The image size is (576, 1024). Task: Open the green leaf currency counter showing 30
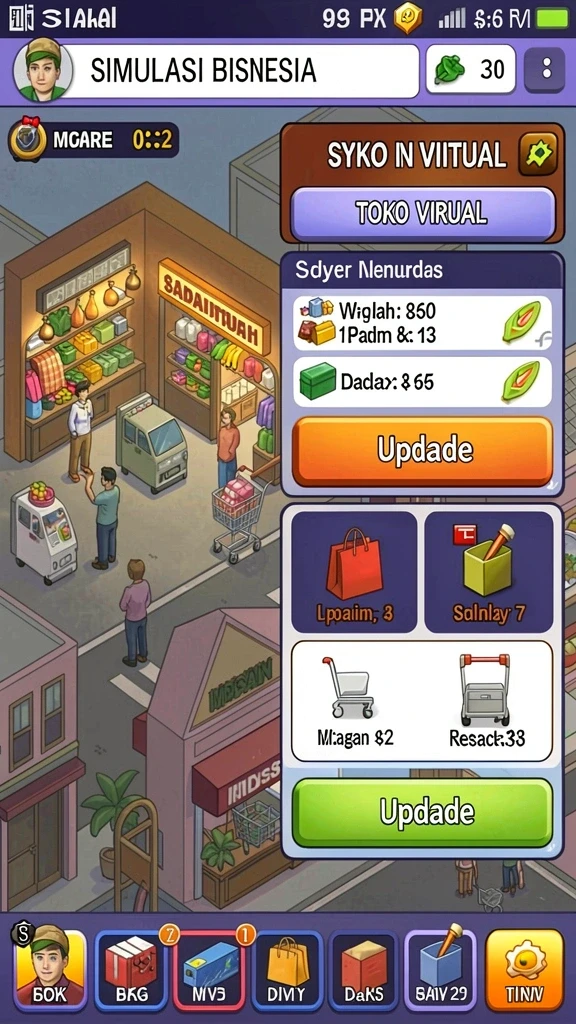(470, 69)
